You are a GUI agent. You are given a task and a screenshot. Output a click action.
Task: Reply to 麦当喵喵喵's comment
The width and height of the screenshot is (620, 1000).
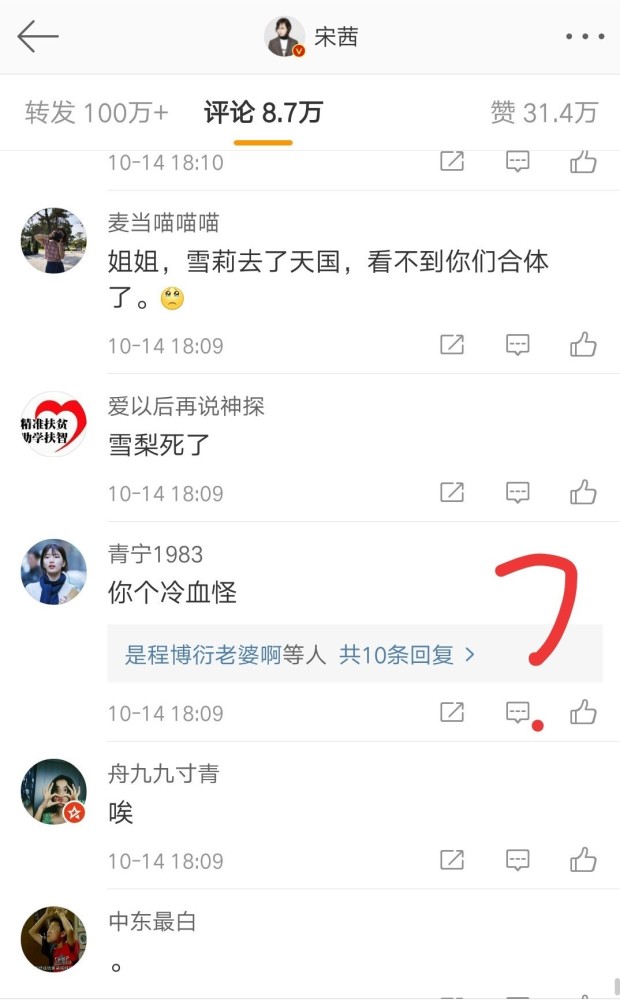point(517,345)
